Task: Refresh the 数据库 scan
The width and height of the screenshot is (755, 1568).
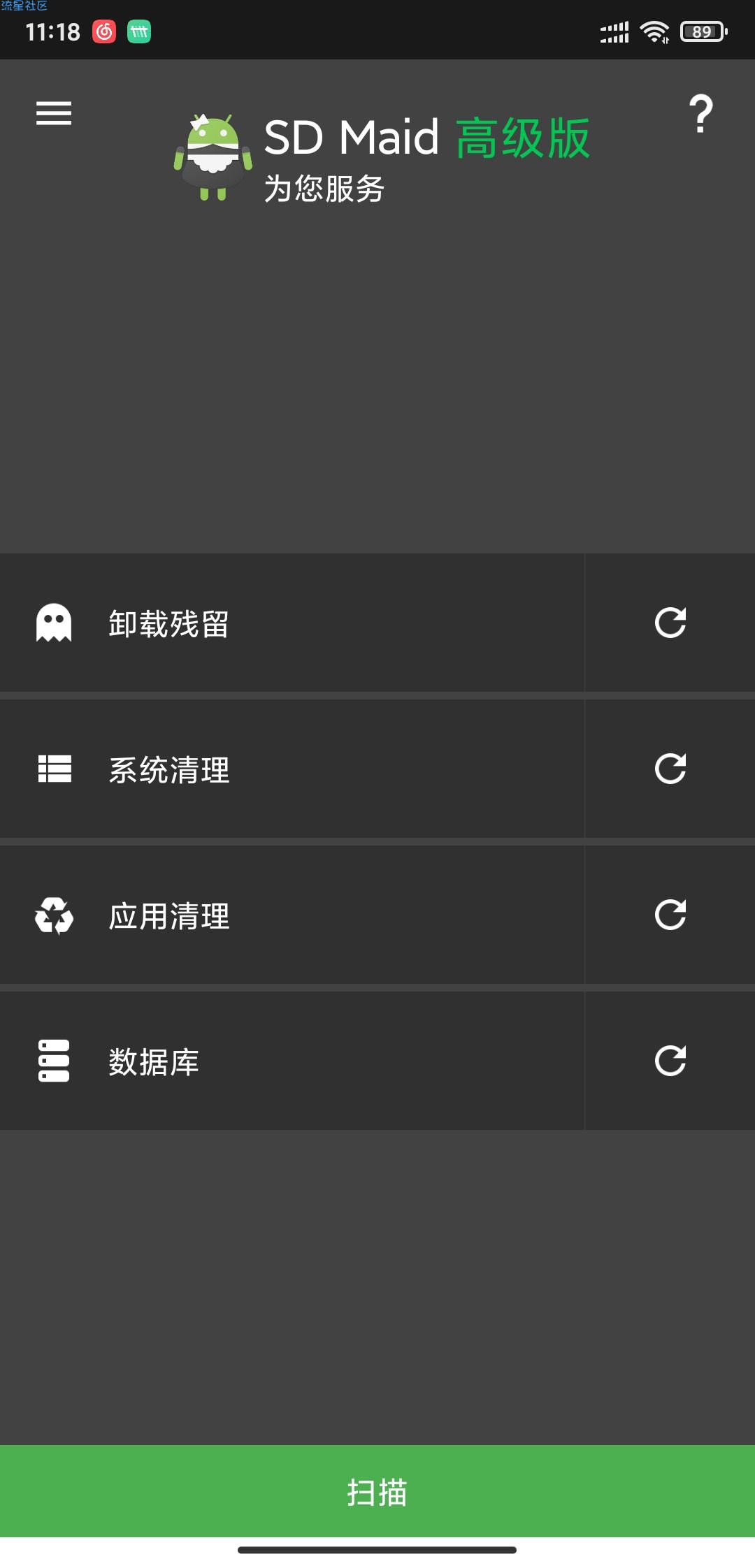Action: point(670,1061)
